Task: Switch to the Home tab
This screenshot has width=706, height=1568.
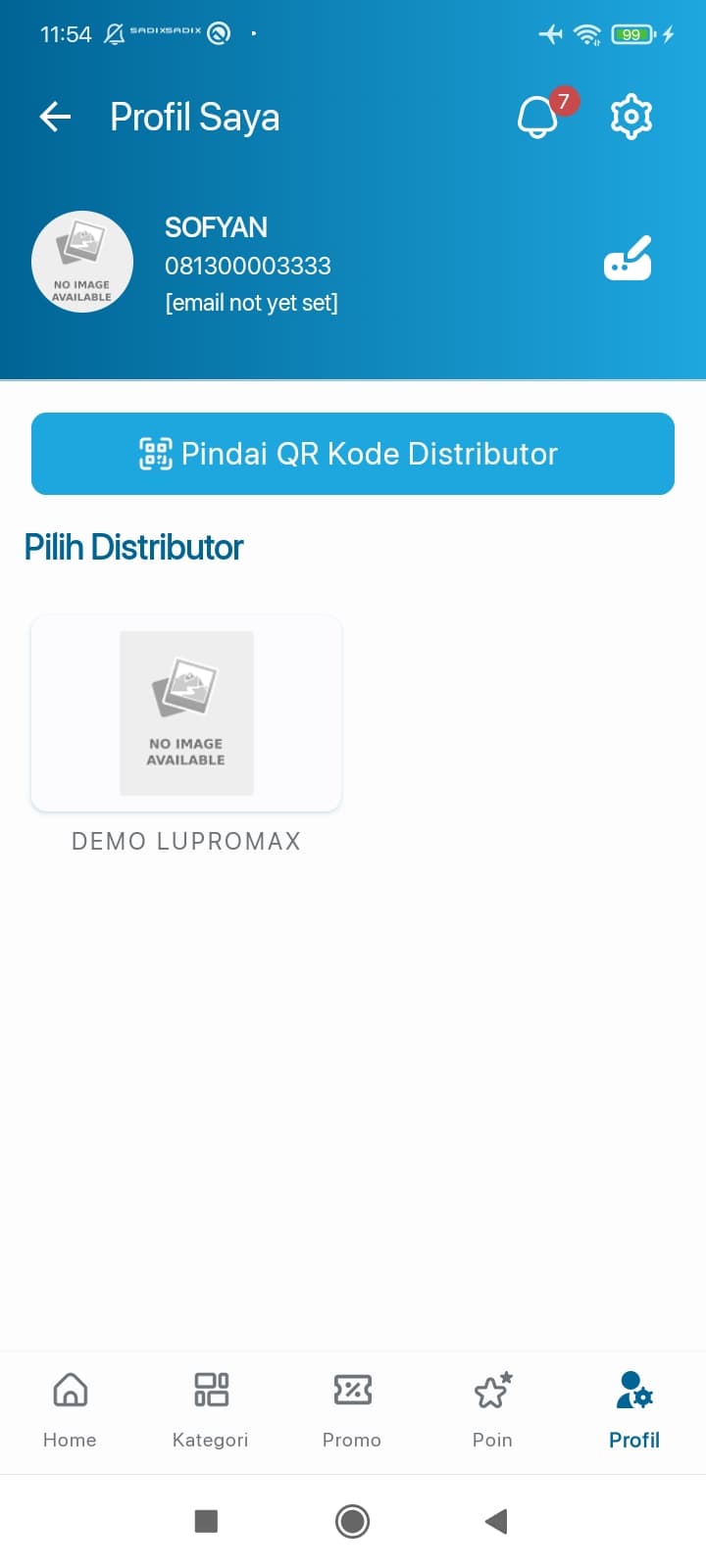Action: point(70,1409)
